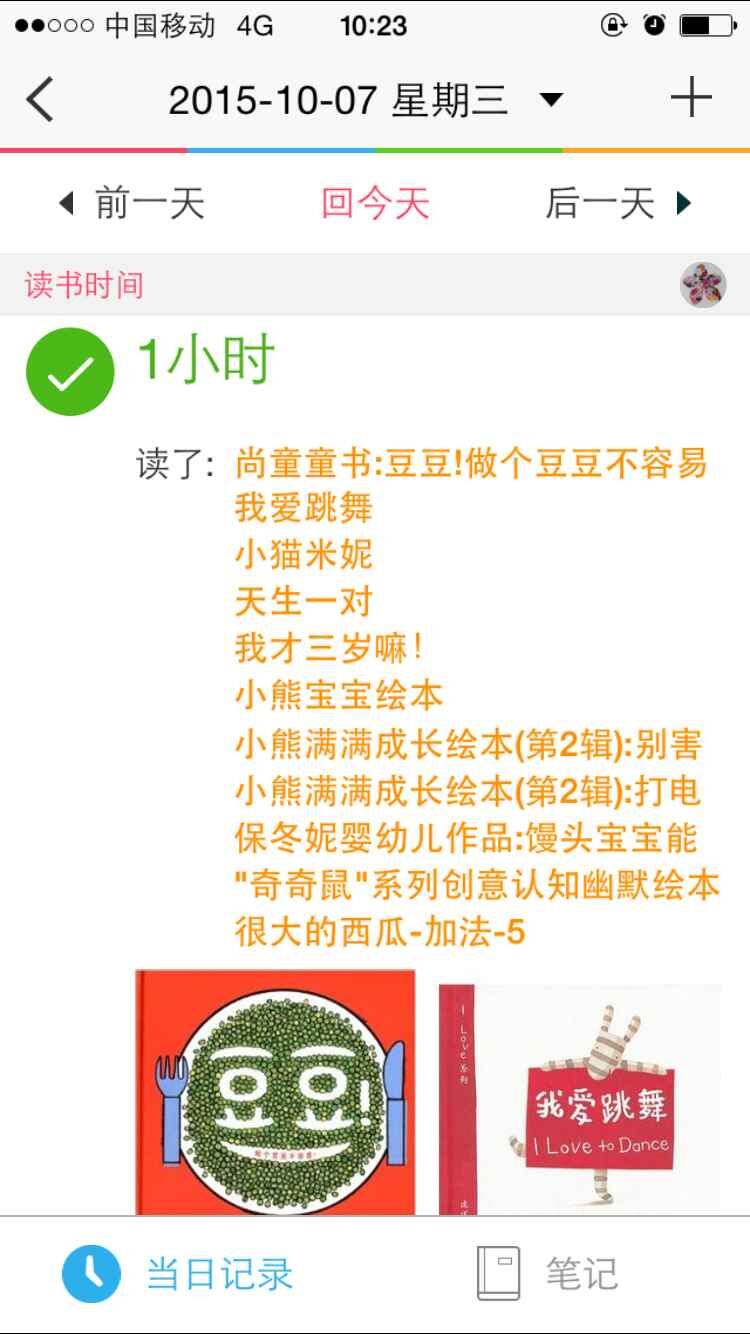Open the book link 天生一对

pyautogui.click(x=303, y=602)
